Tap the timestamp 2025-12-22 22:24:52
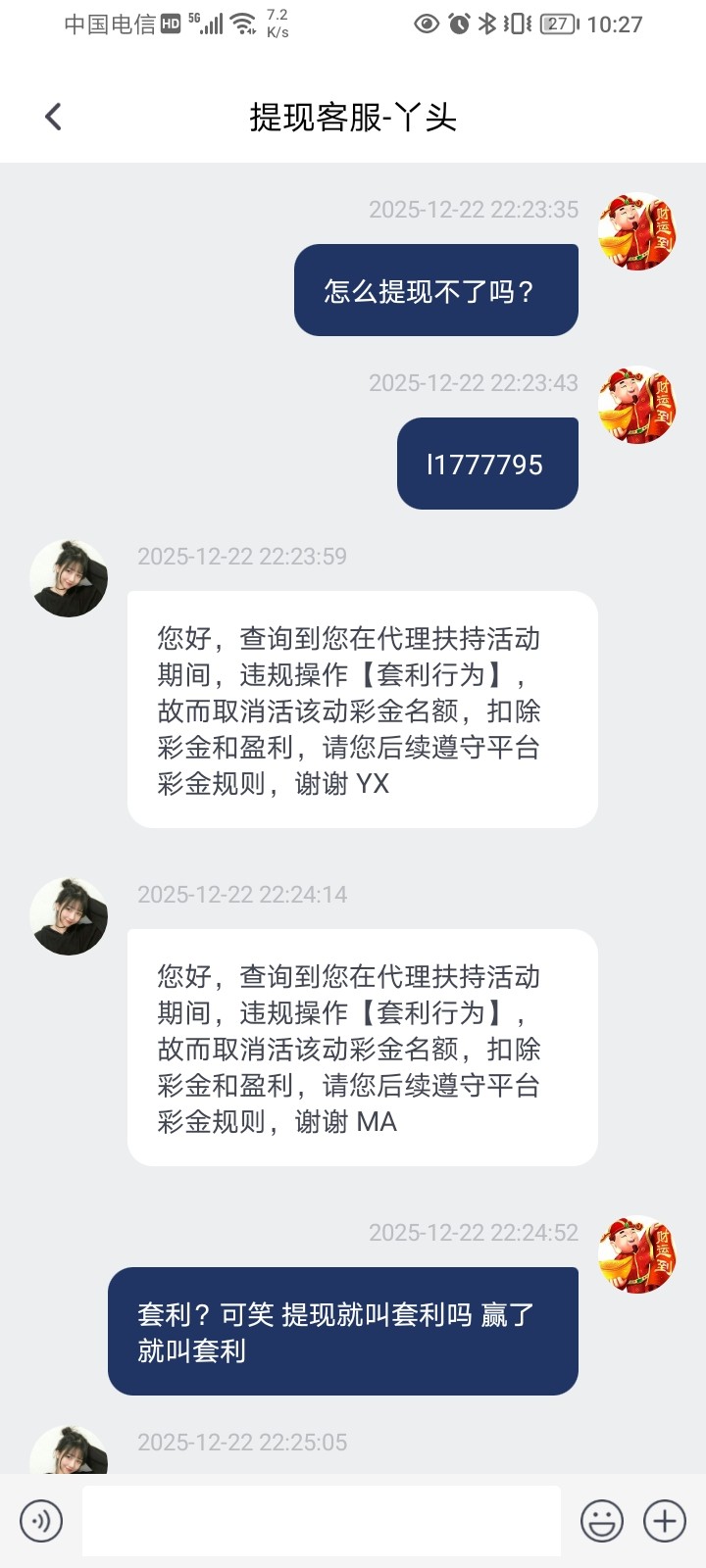Viewport: 706px width, 1568px height. 475,1233
